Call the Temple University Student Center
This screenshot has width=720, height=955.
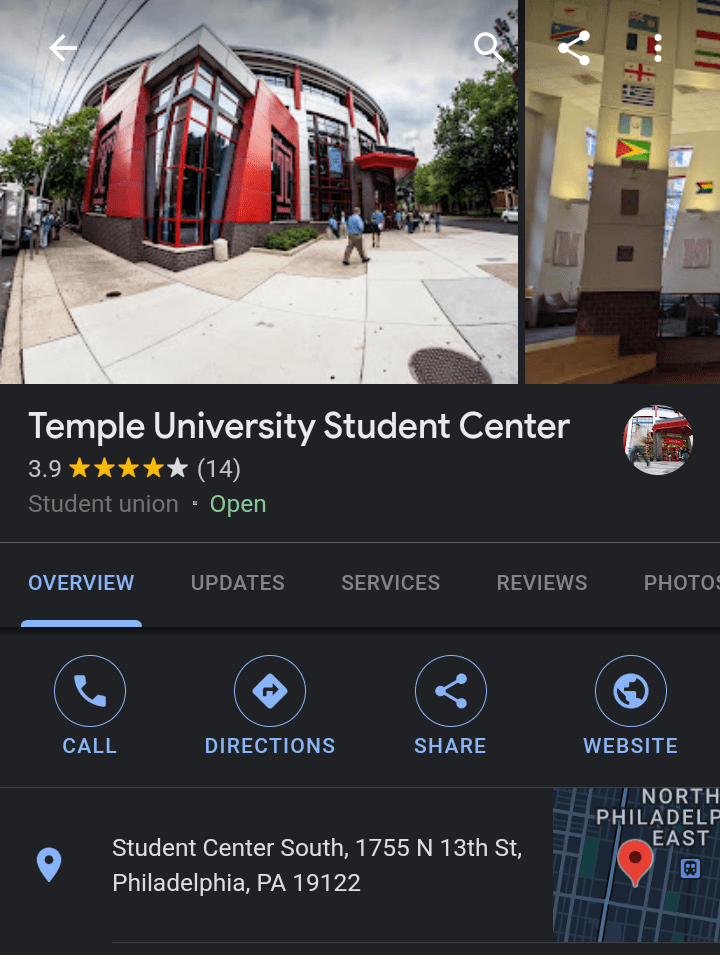click(x=90, y=707)
